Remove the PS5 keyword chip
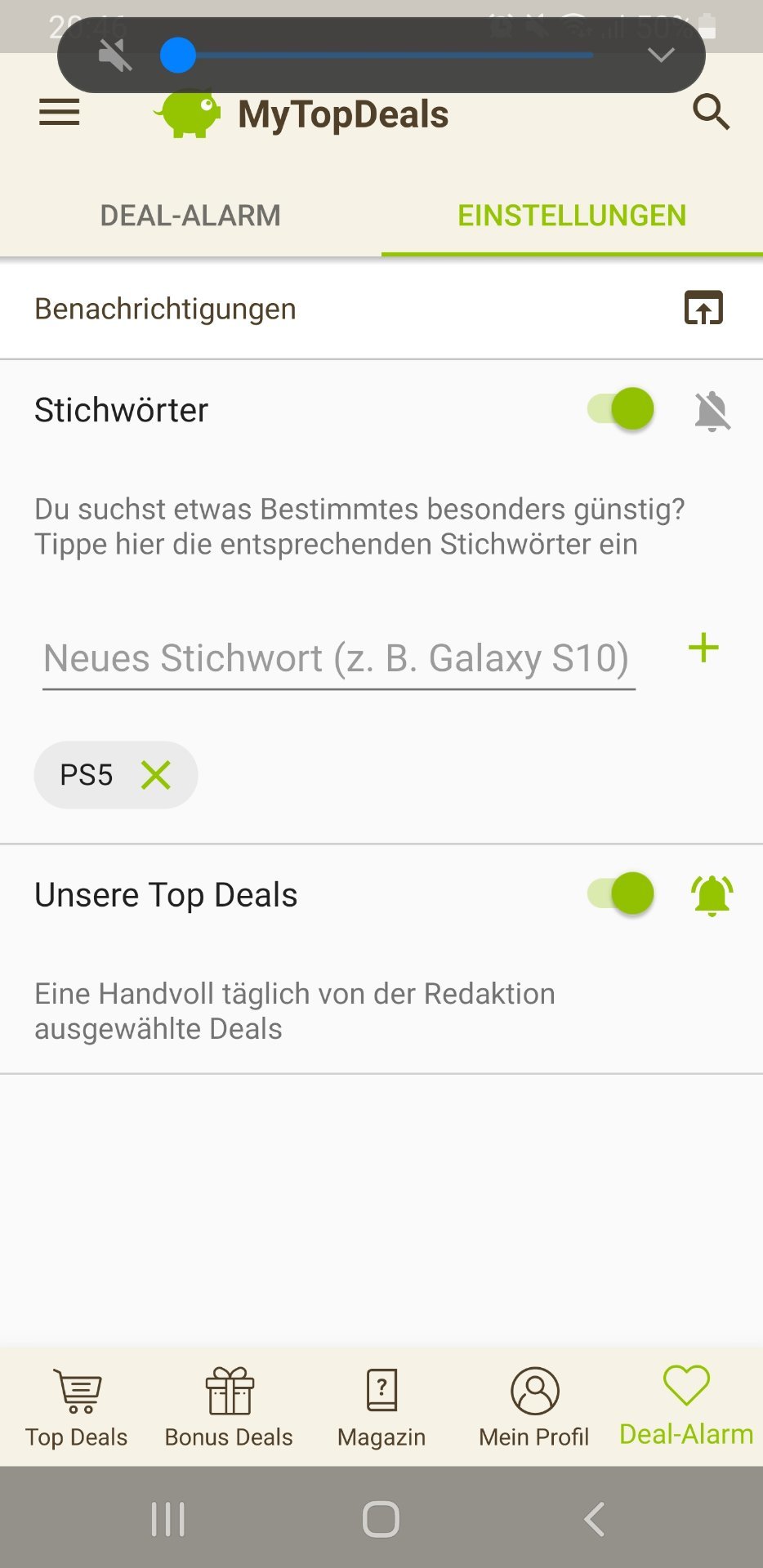This screenshot has width=763, height=1568. pos(155,775)
